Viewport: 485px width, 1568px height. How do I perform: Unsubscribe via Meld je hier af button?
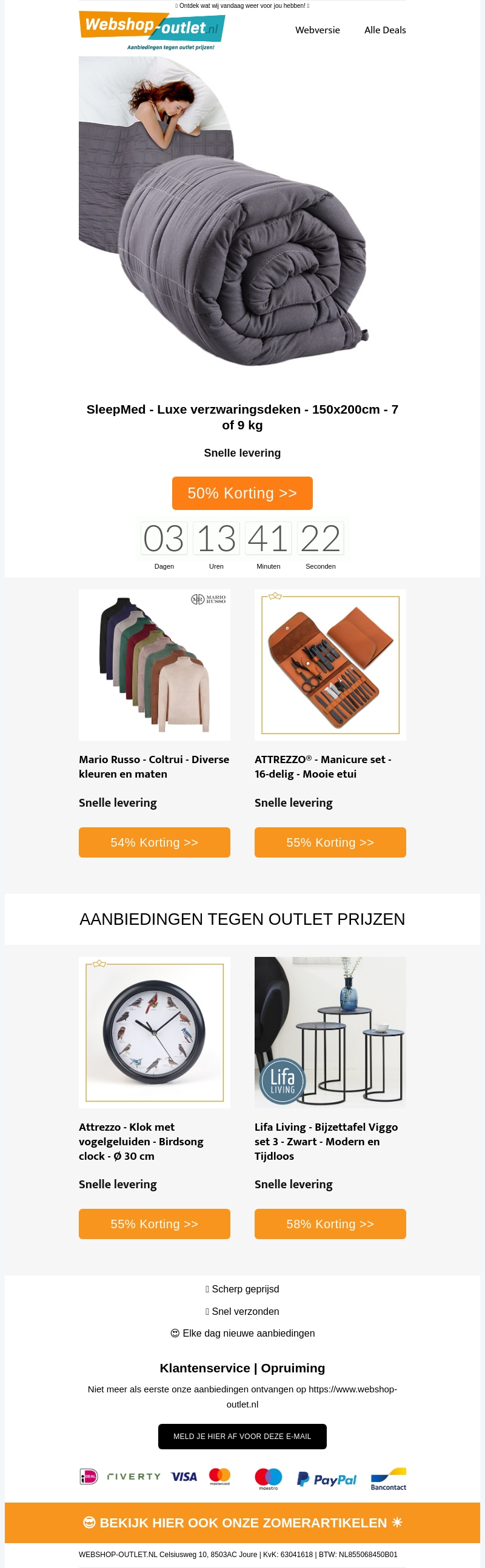click(242, 1437)
